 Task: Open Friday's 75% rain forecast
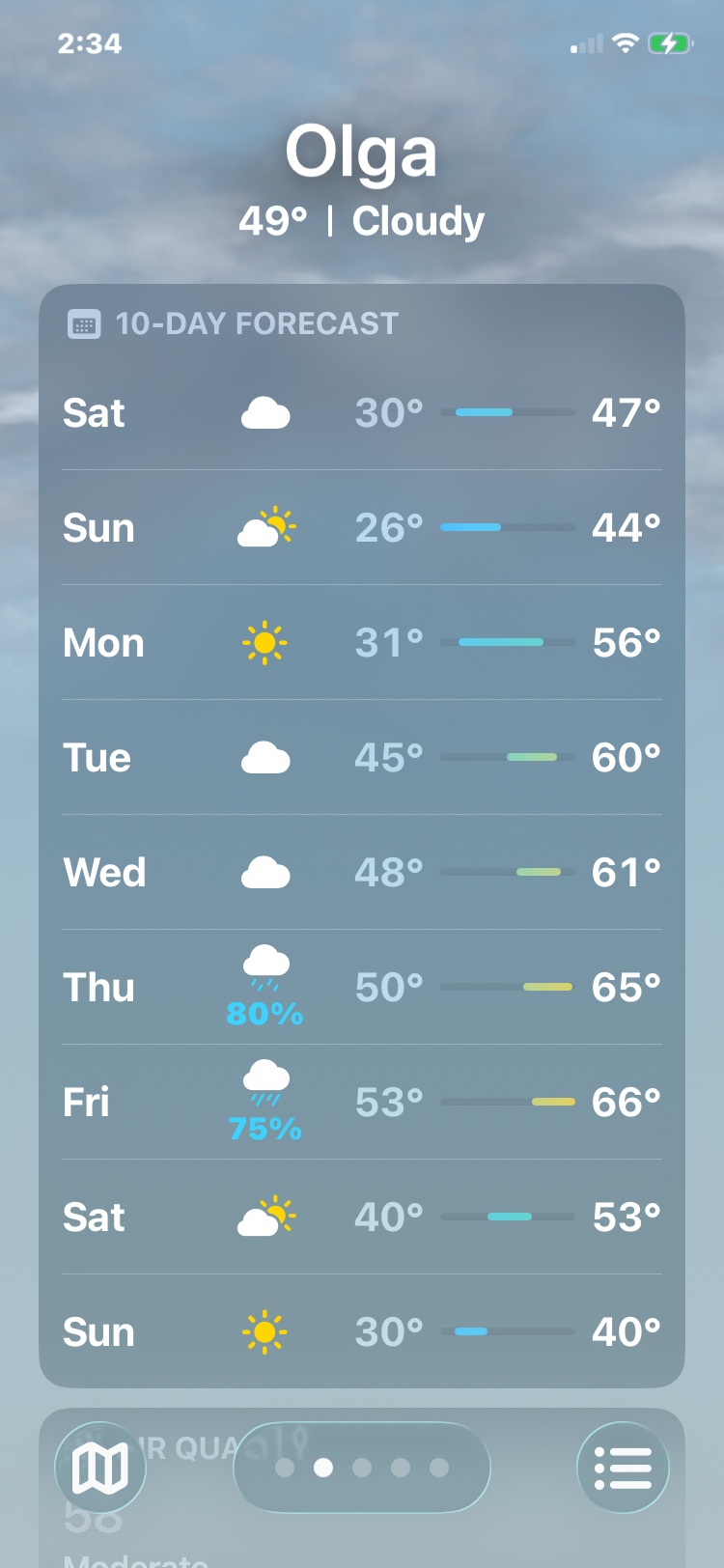pos(362,1103)
